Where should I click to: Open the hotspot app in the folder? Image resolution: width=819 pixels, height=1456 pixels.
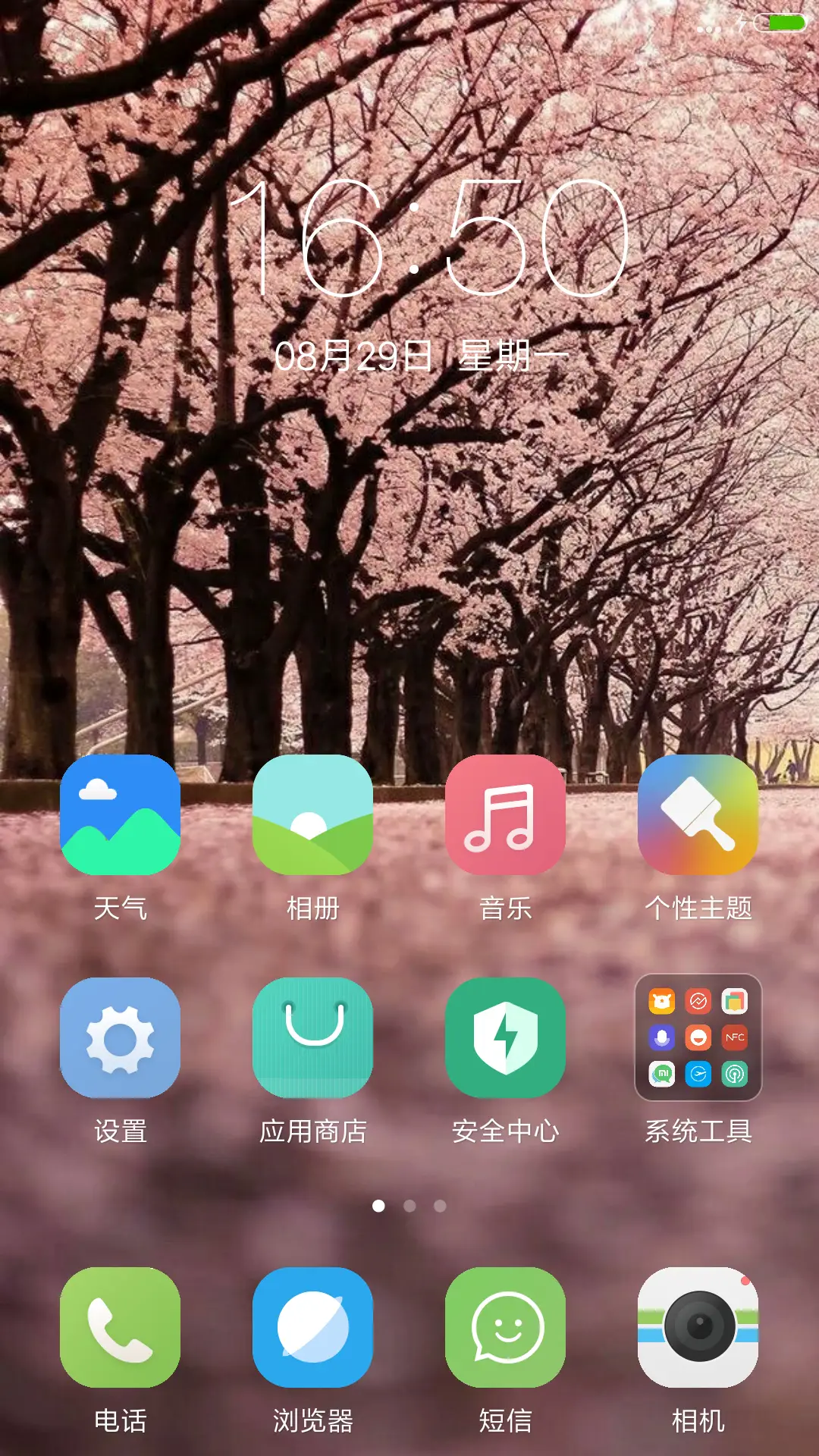point(734,1074)
